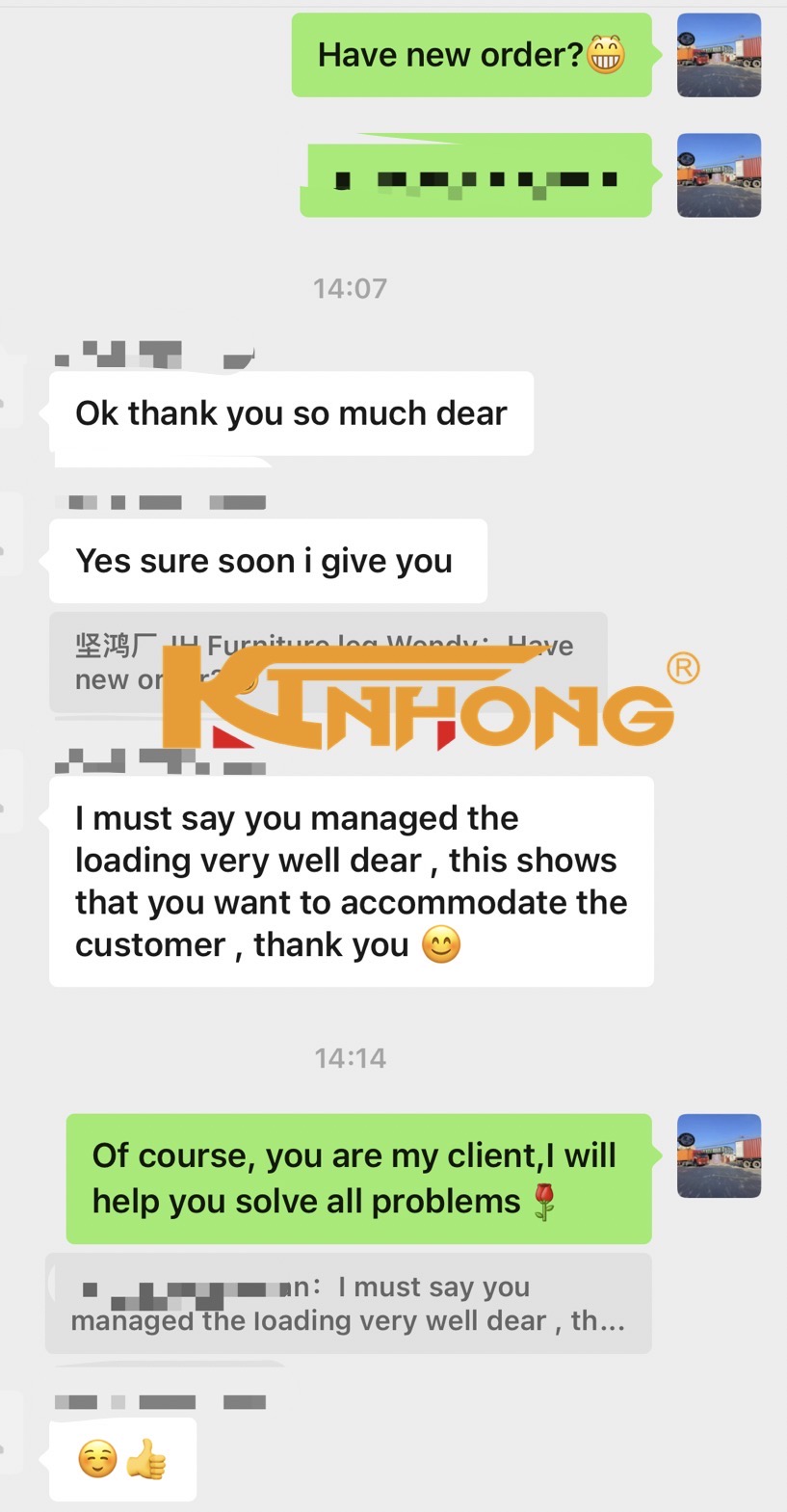Tap avatar beside the blurred green message
Image resolution: width=787 pixels, height=1512 pixels.
pos(719,174)
